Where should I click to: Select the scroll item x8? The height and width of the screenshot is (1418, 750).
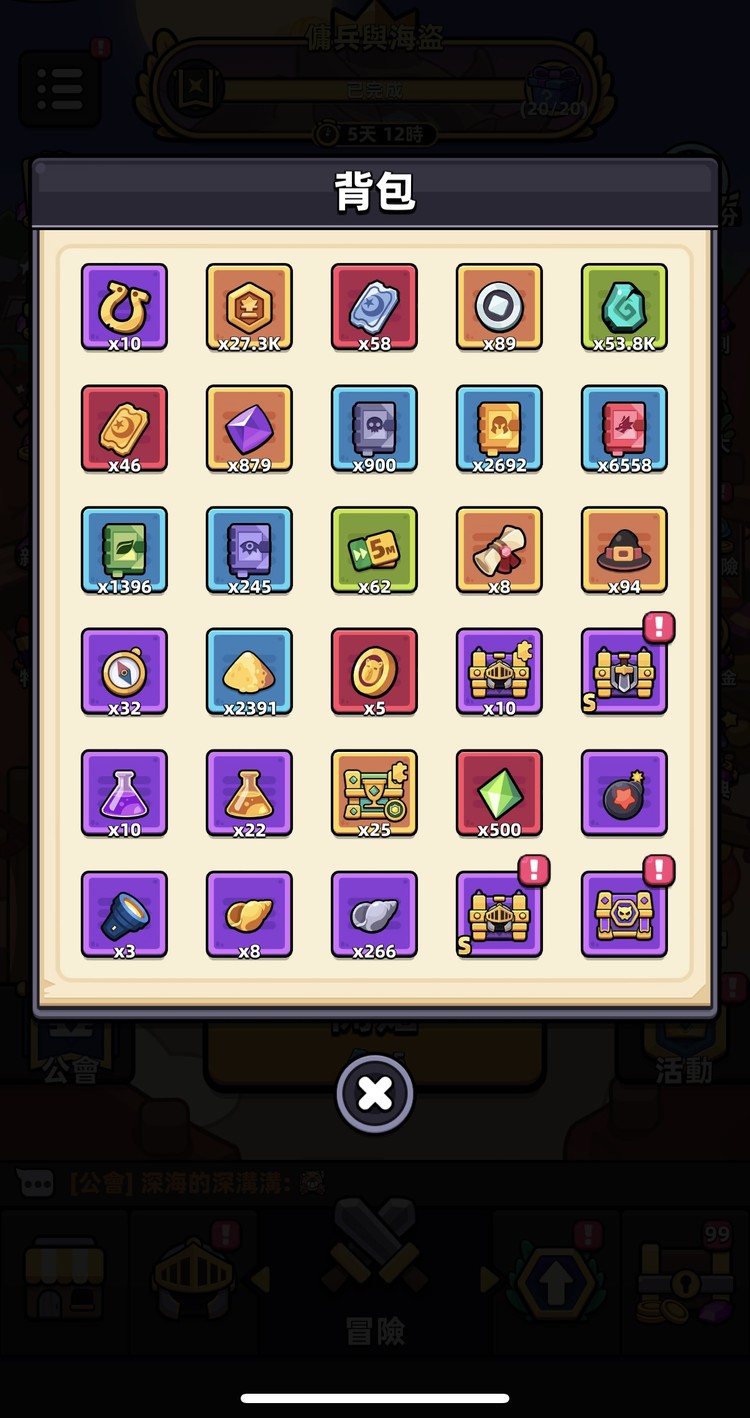tap(499, 550)
